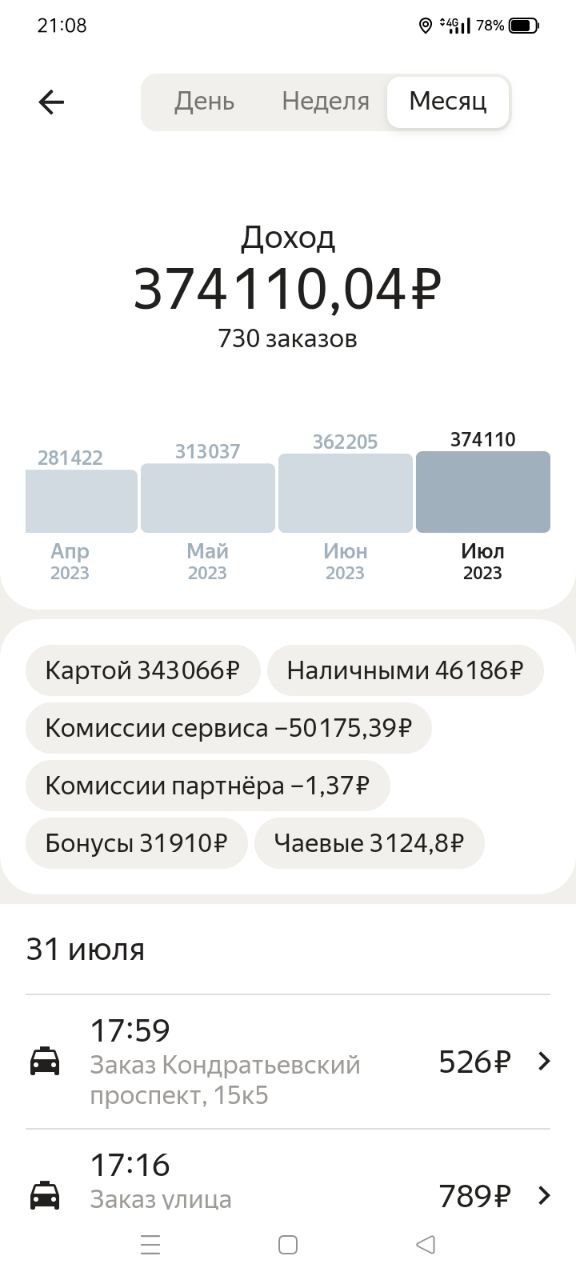Open the system recent apps view
Image resolution: width=576 pixels, height=1280 pixels.
coord(151,1245)
